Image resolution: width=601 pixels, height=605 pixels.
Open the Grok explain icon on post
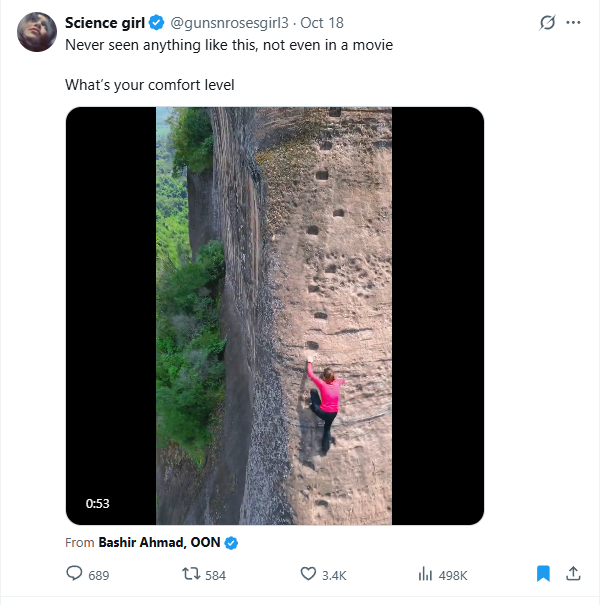(546, 22)
